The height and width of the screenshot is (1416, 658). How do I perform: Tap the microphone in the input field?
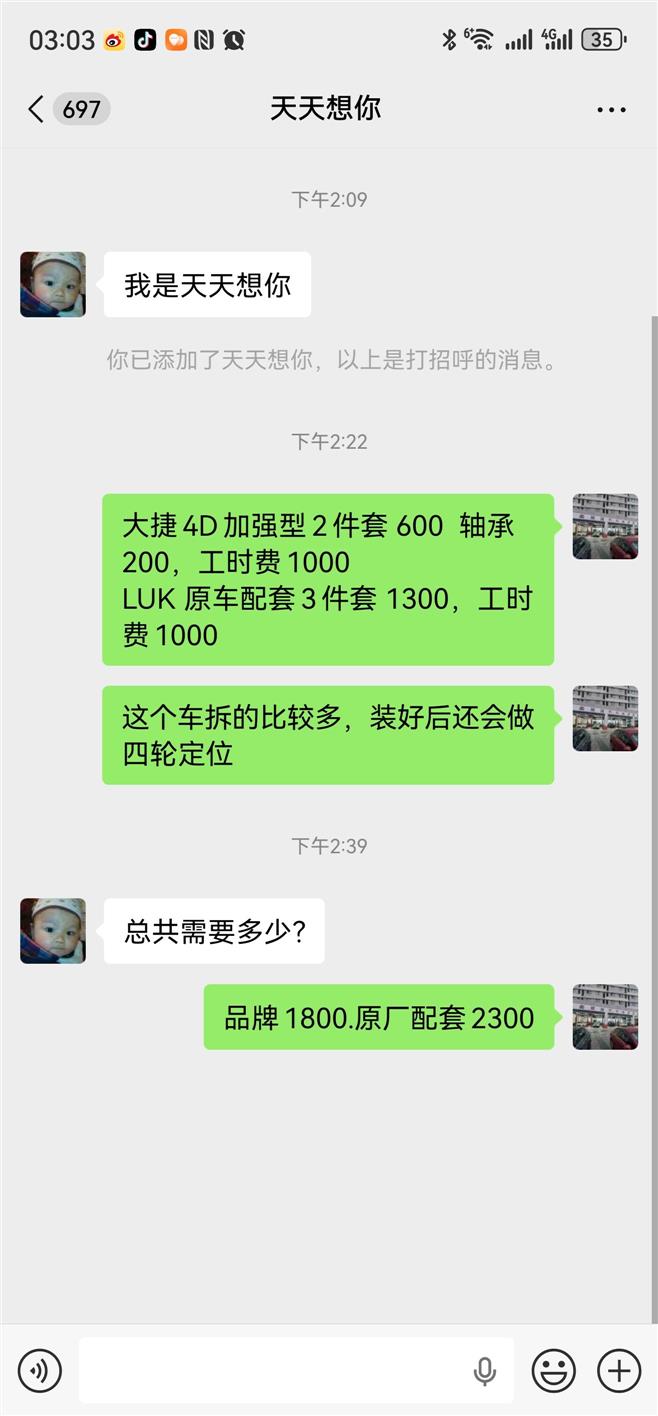click(x=485, y=1370)
